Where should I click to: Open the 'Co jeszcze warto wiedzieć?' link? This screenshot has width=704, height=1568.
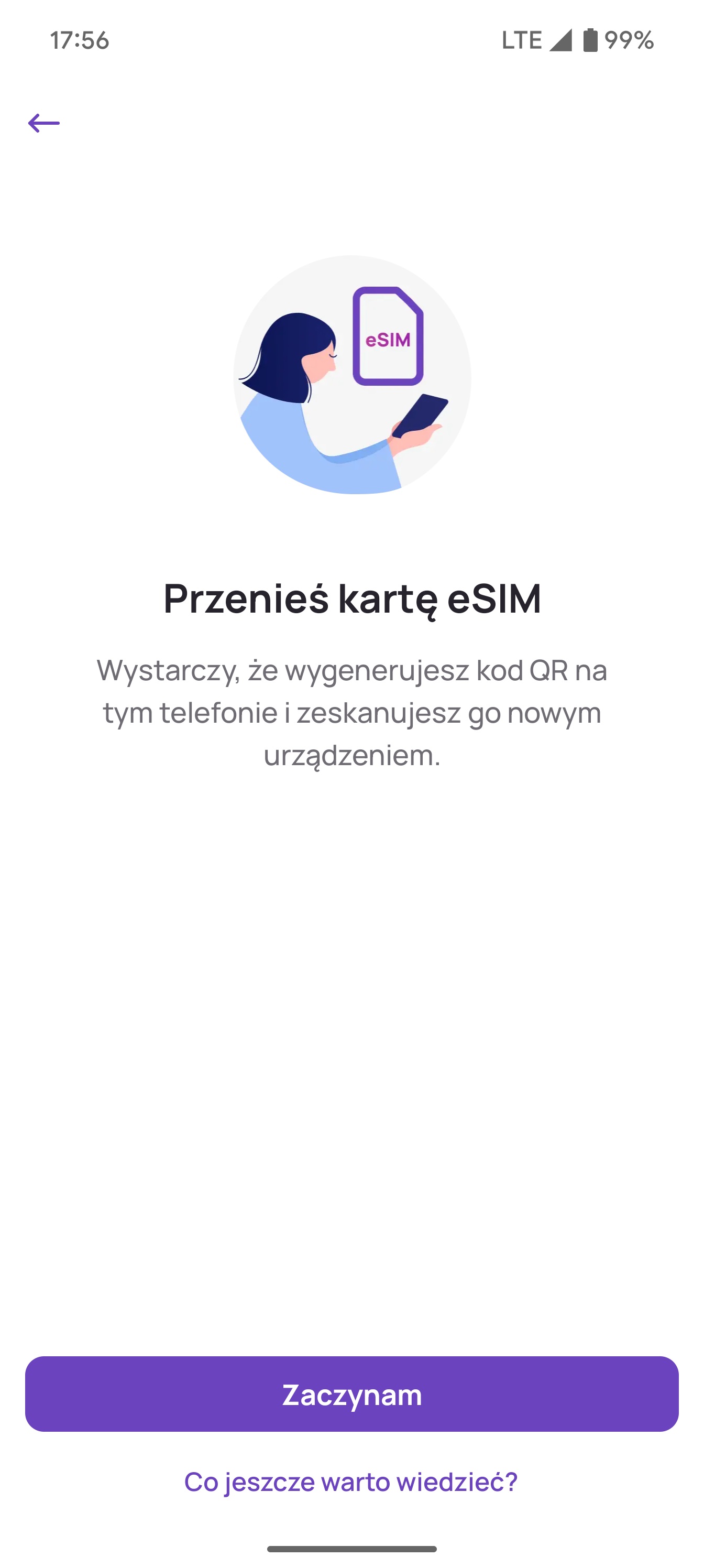351,1481
